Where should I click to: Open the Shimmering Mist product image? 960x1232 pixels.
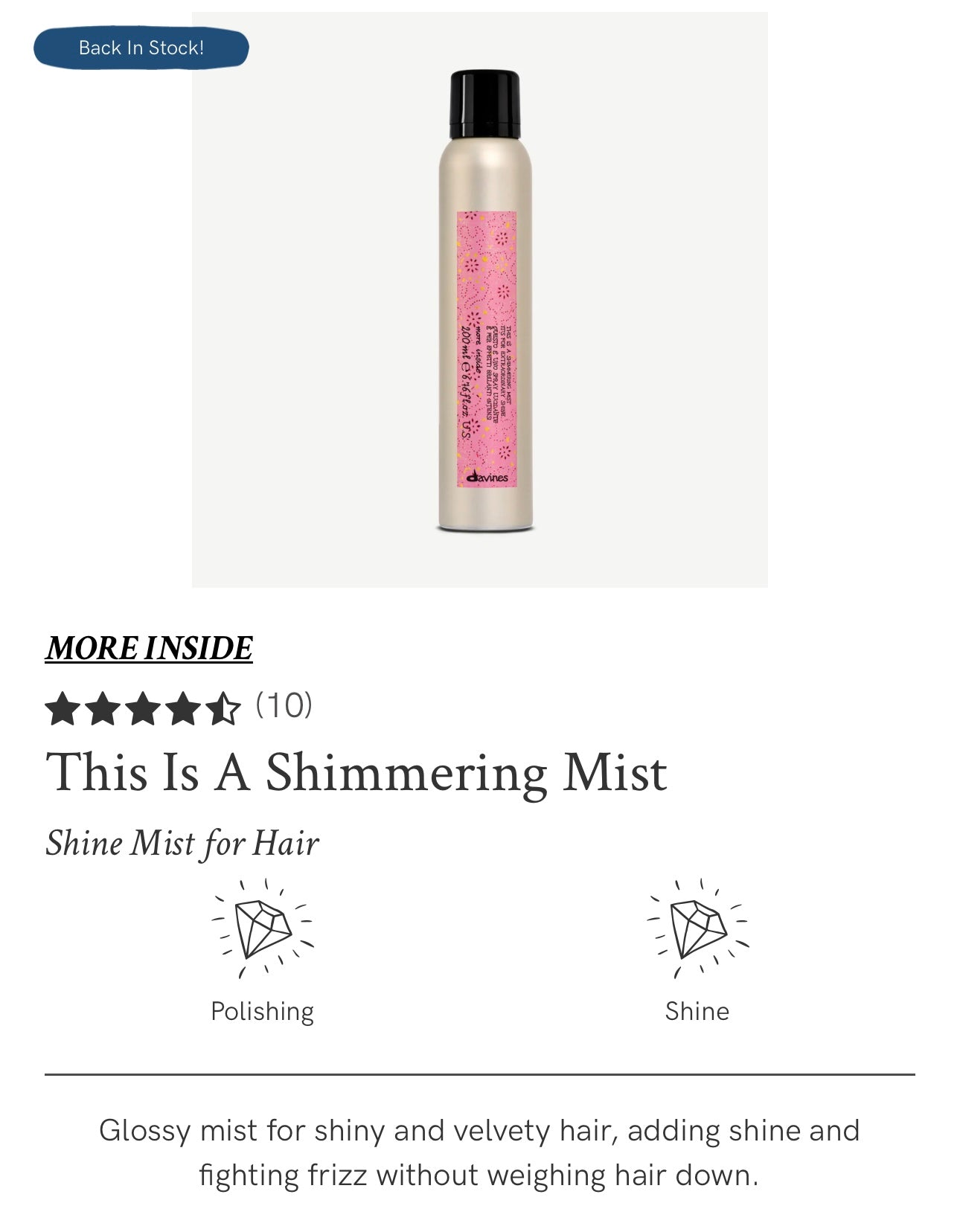479,300
